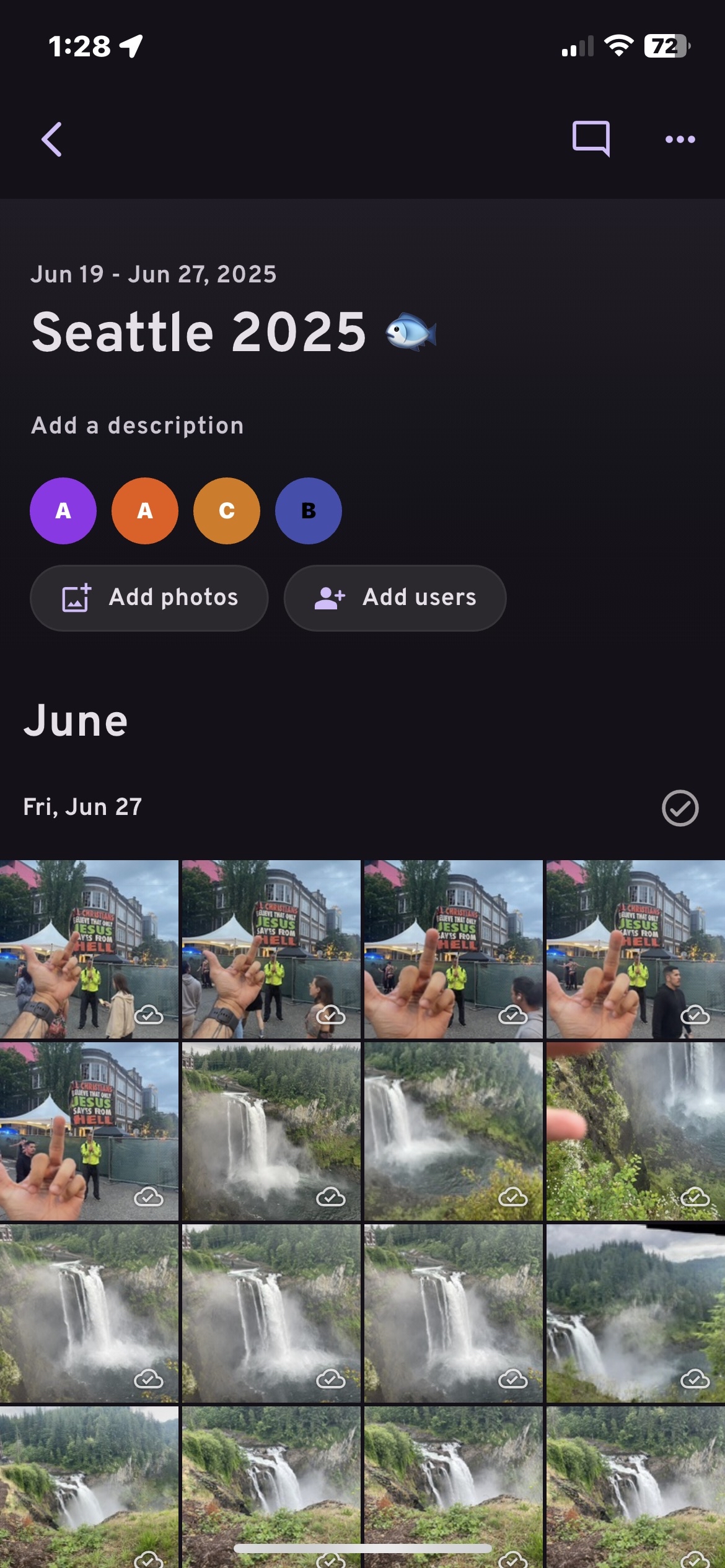Open the first protest sign photo

89,949
